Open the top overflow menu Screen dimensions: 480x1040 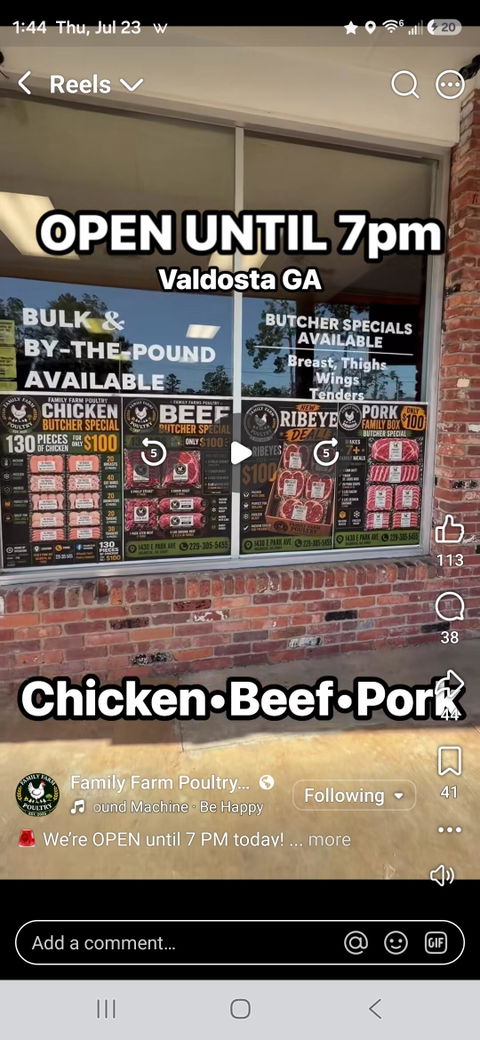pos(450,85)
